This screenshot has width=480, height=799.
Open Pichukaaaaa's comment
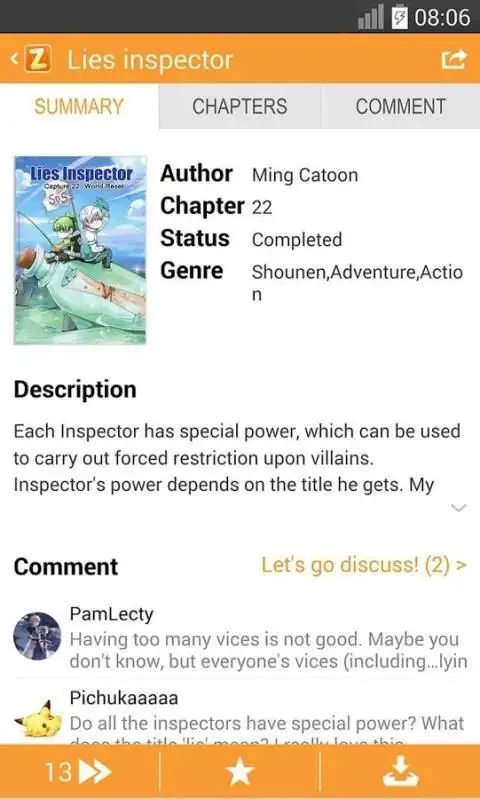[x=240, y=712]
